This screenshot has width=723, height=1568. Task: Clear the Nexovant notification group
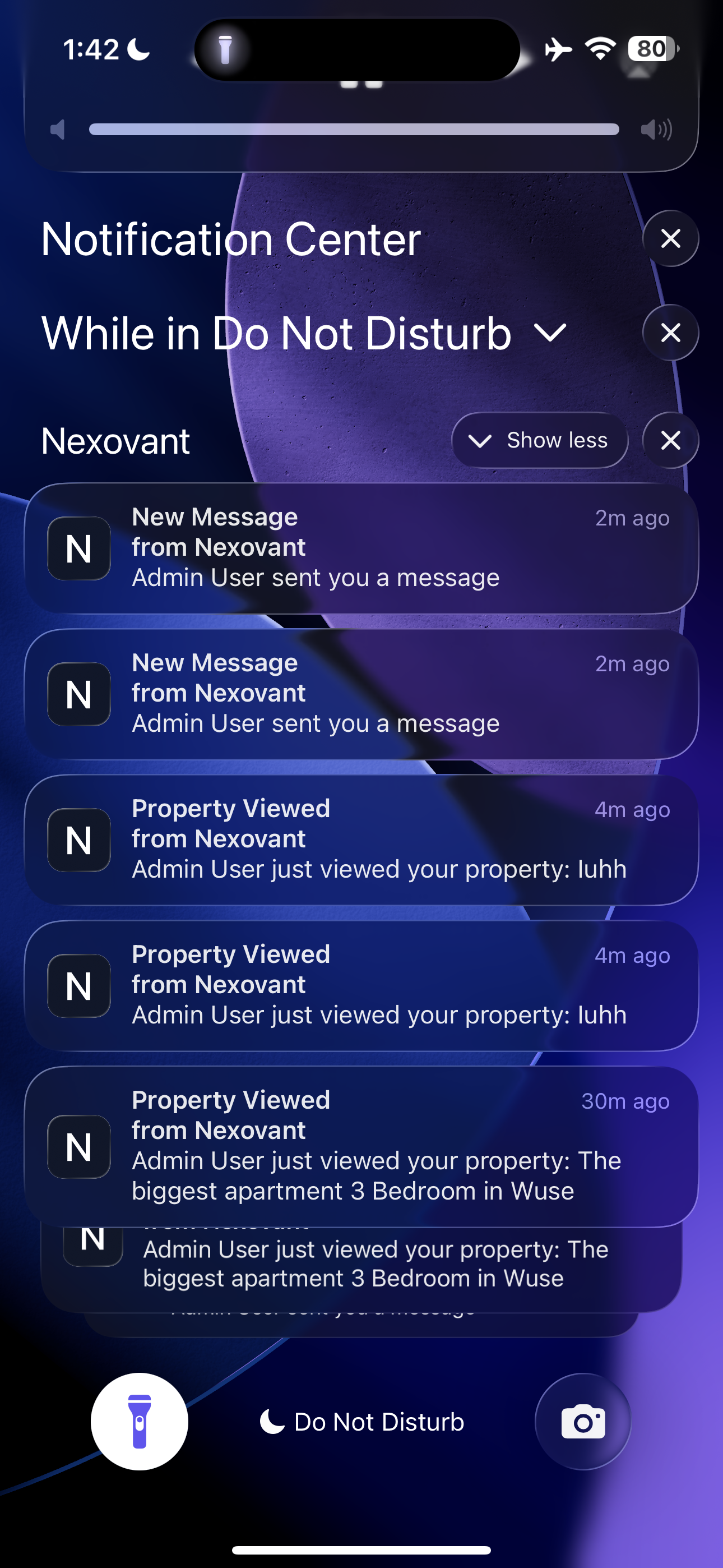[670, 440]
